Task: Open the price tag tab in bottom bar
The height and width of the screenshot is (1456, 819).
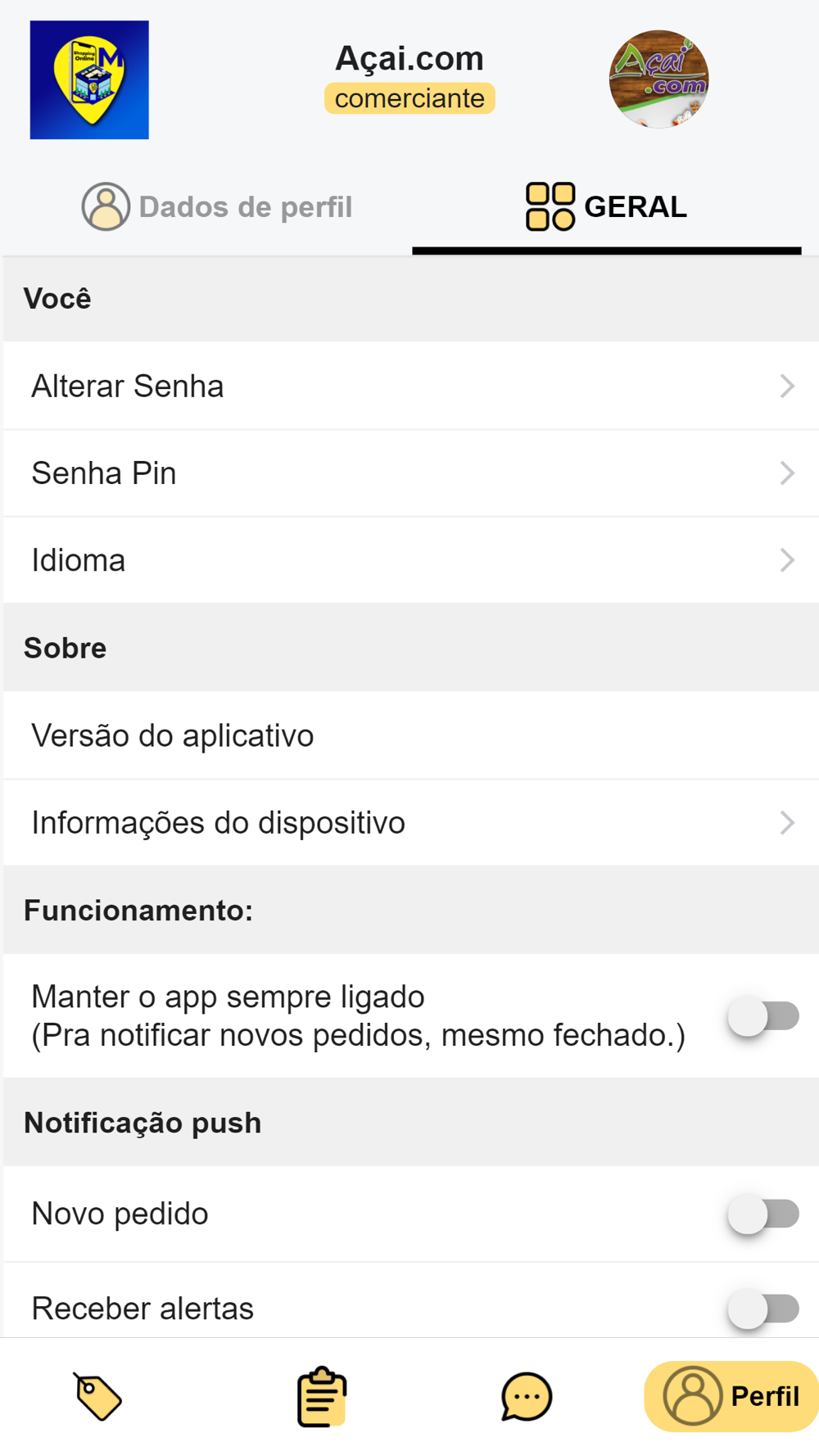Action: click(x=97, y=1396)
